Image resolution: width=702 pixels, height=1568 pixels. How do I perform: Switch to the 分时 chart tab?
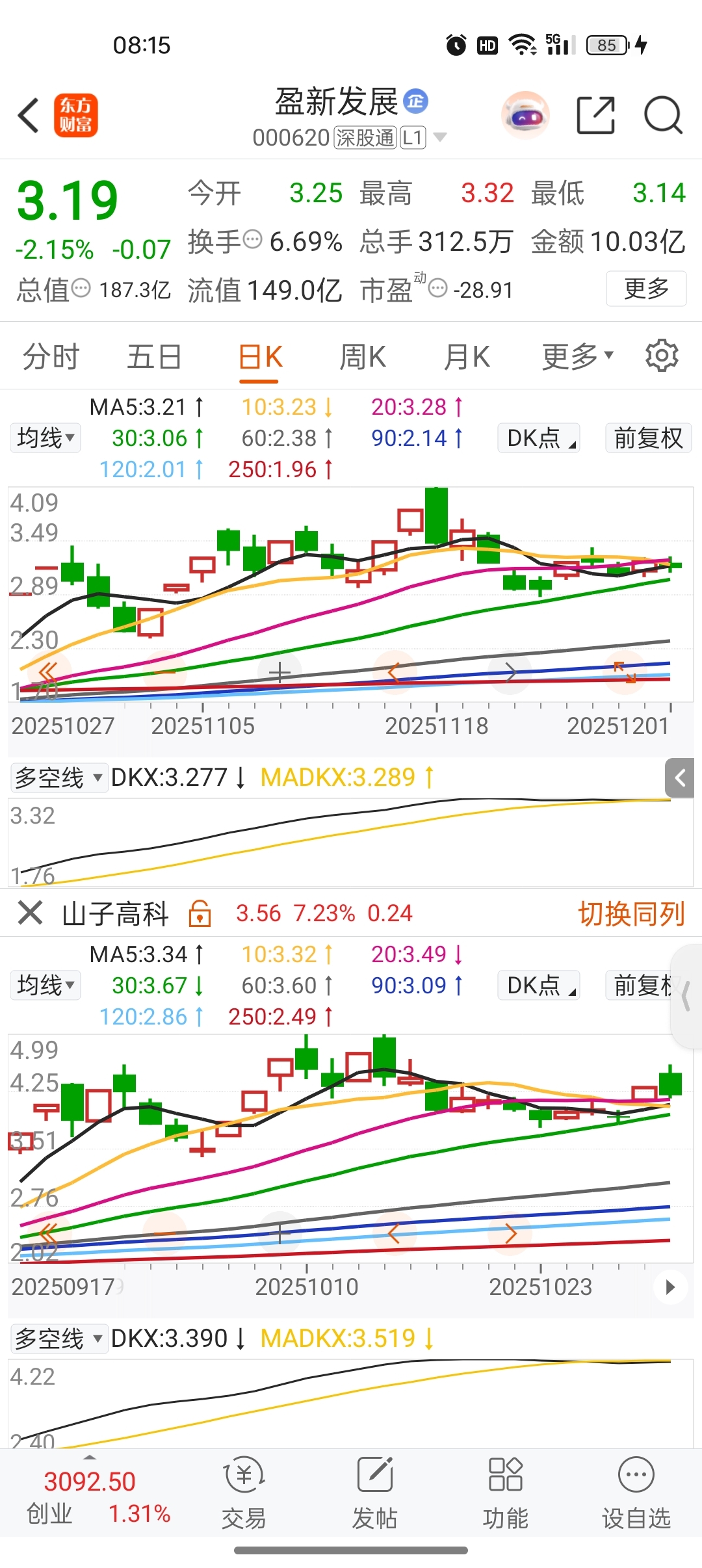(51, 357)
